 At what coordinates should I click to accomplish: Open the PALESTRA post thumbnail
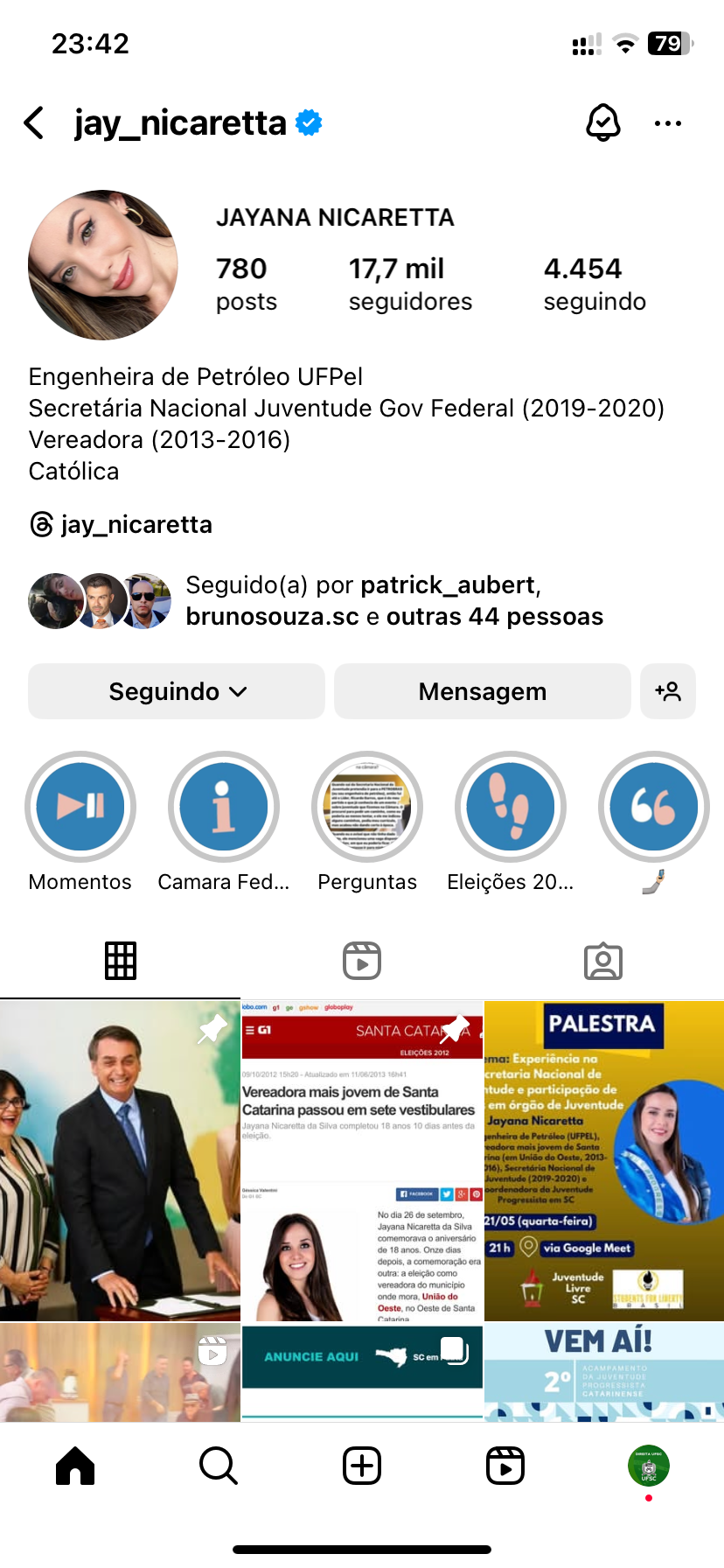[x=604, y=1160]
